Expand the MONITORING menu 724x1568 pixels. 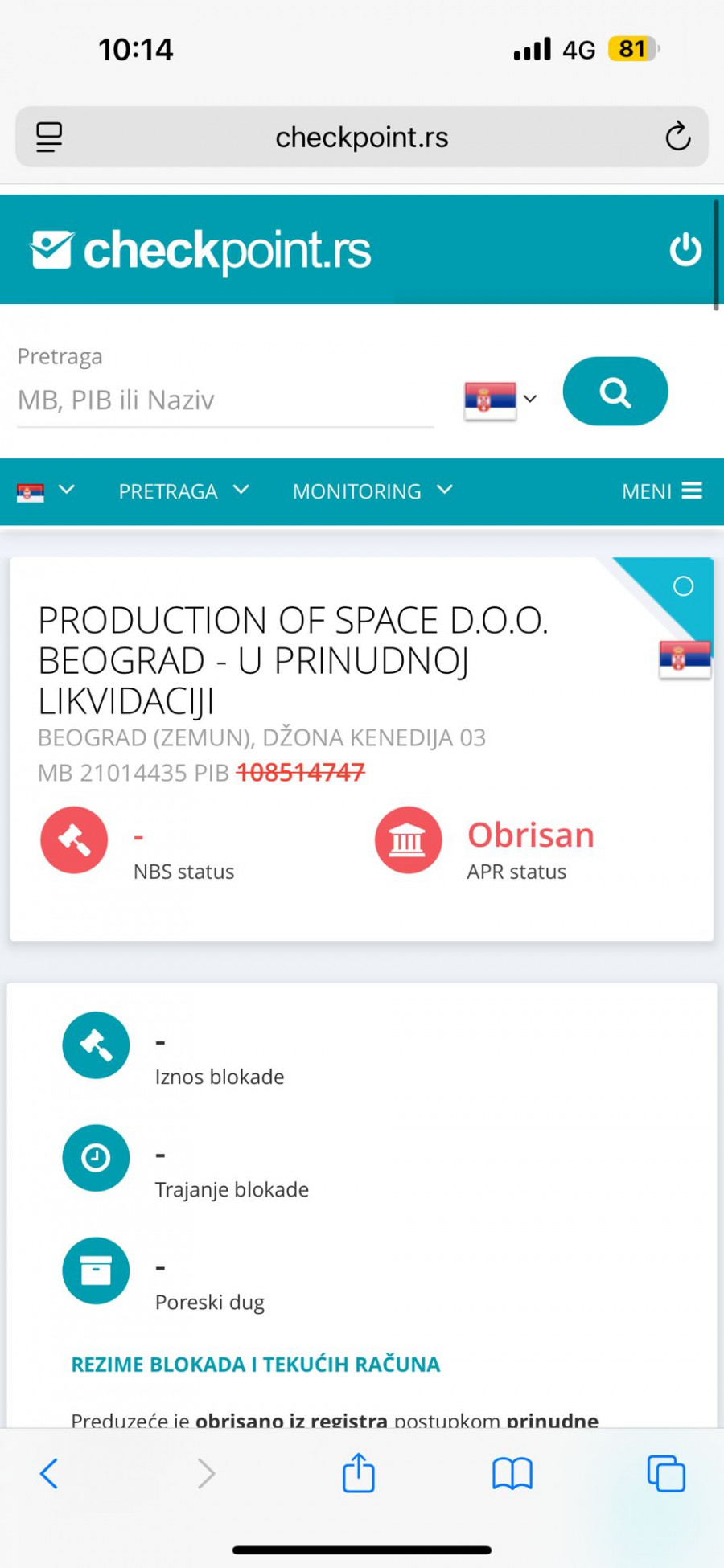tap(372, 491)
